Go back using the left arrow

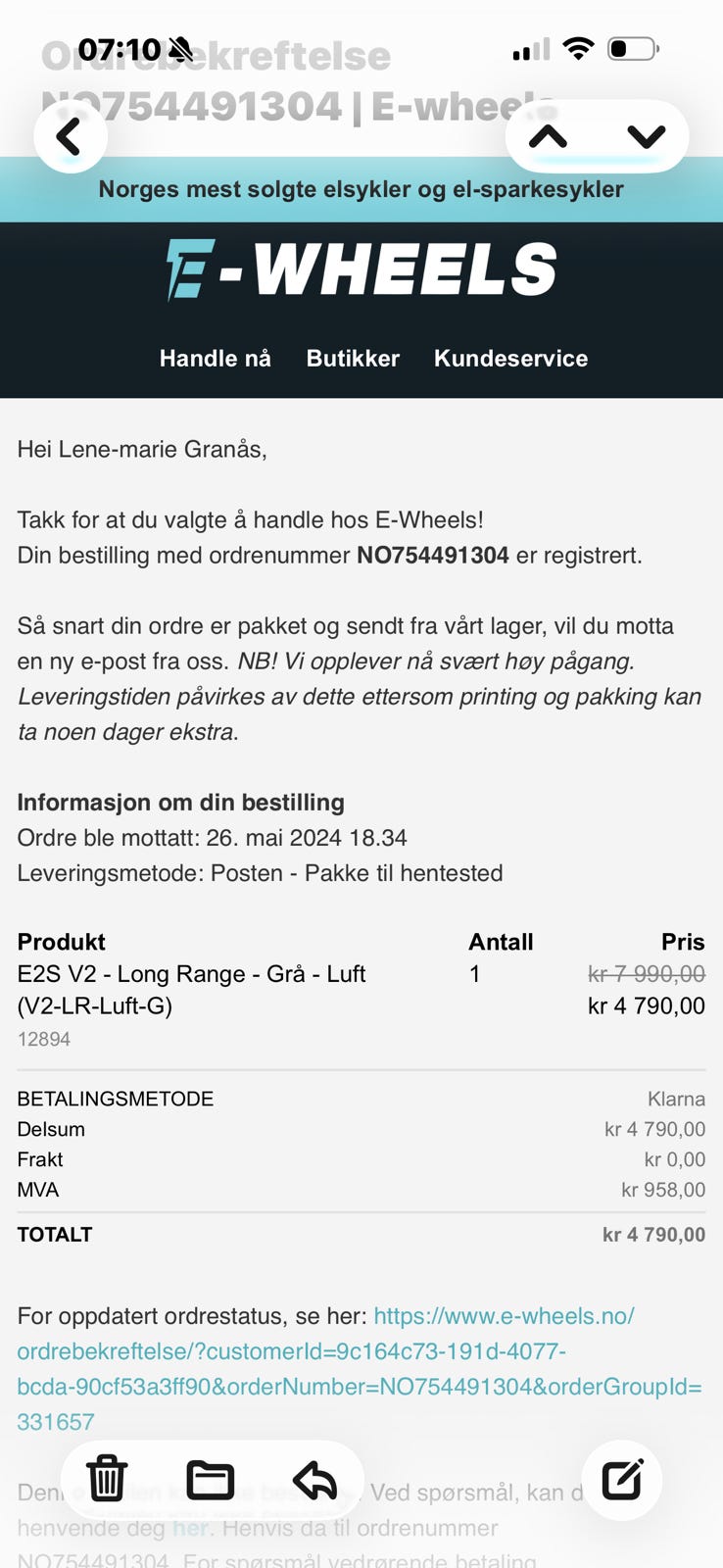point(71,136)
